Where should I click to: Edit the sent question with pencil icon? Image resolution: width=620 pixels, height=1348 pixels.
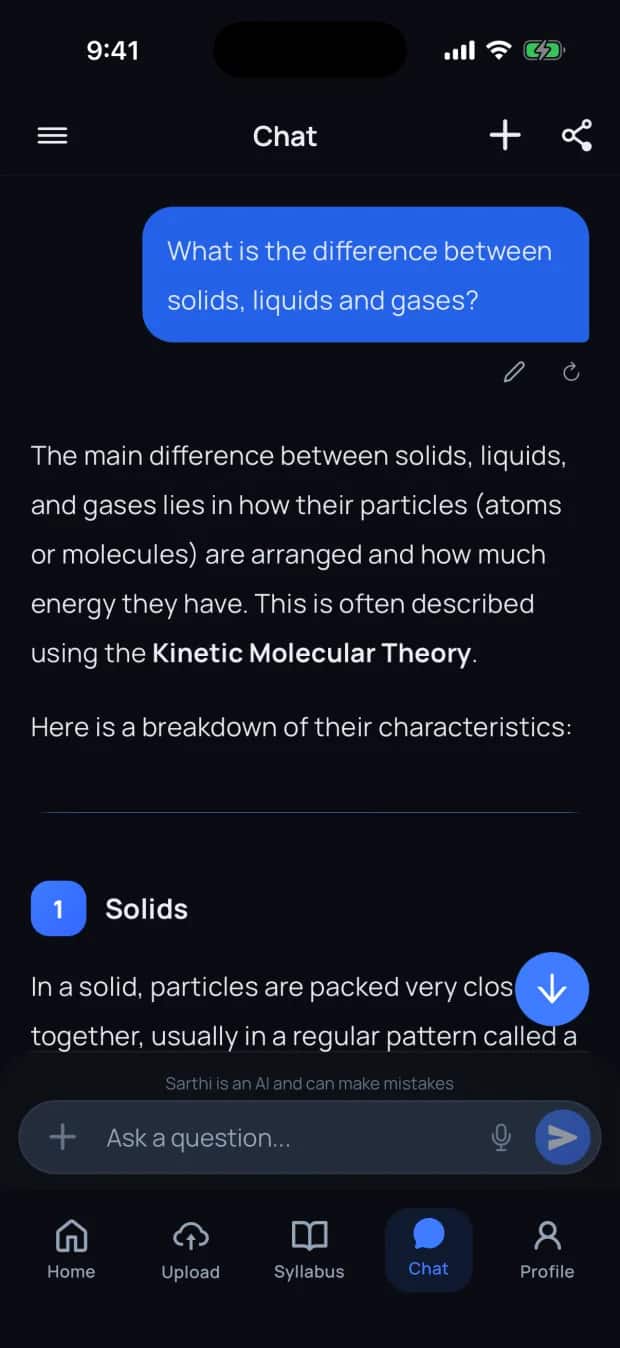click(x=514, y=373)
